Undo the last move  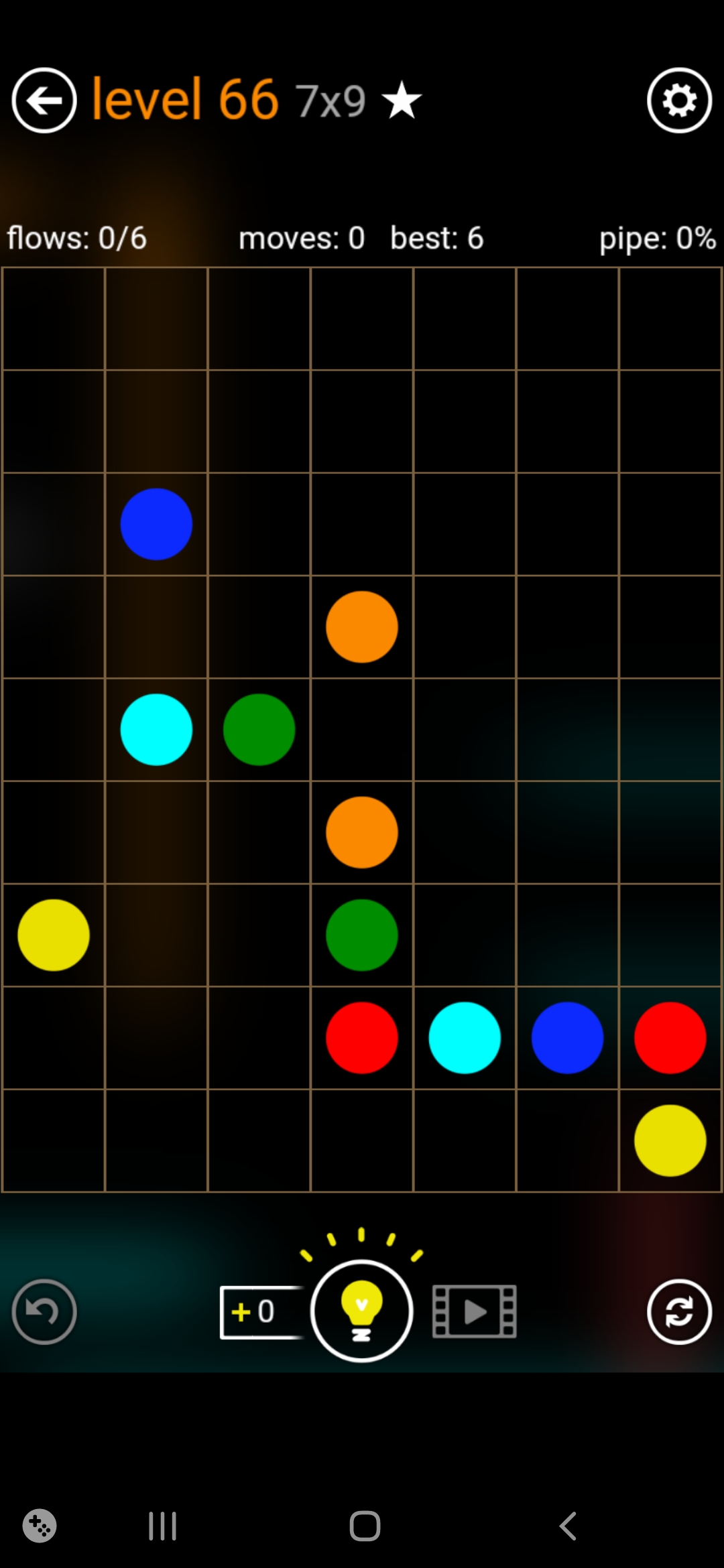[44, 1311]
